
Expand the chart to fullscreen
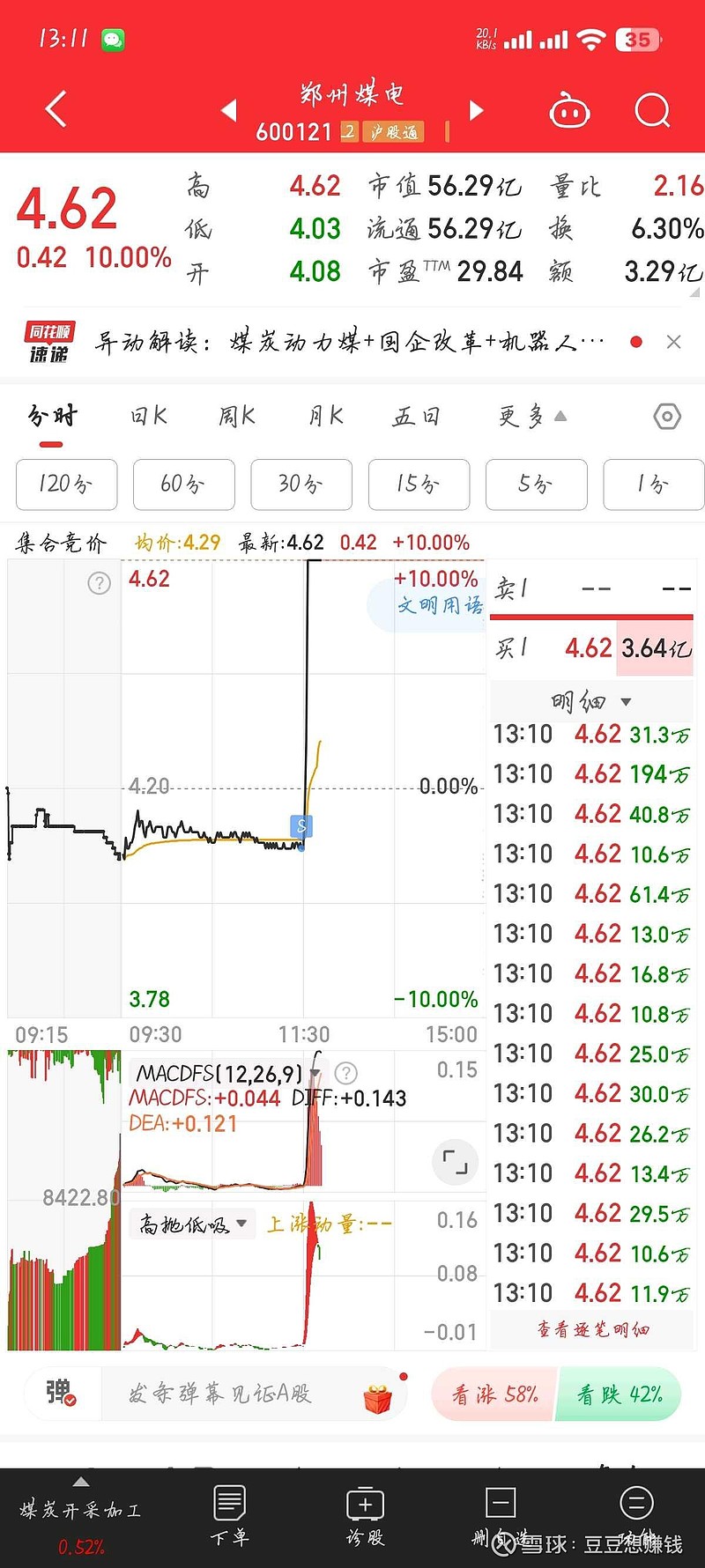455,1163
